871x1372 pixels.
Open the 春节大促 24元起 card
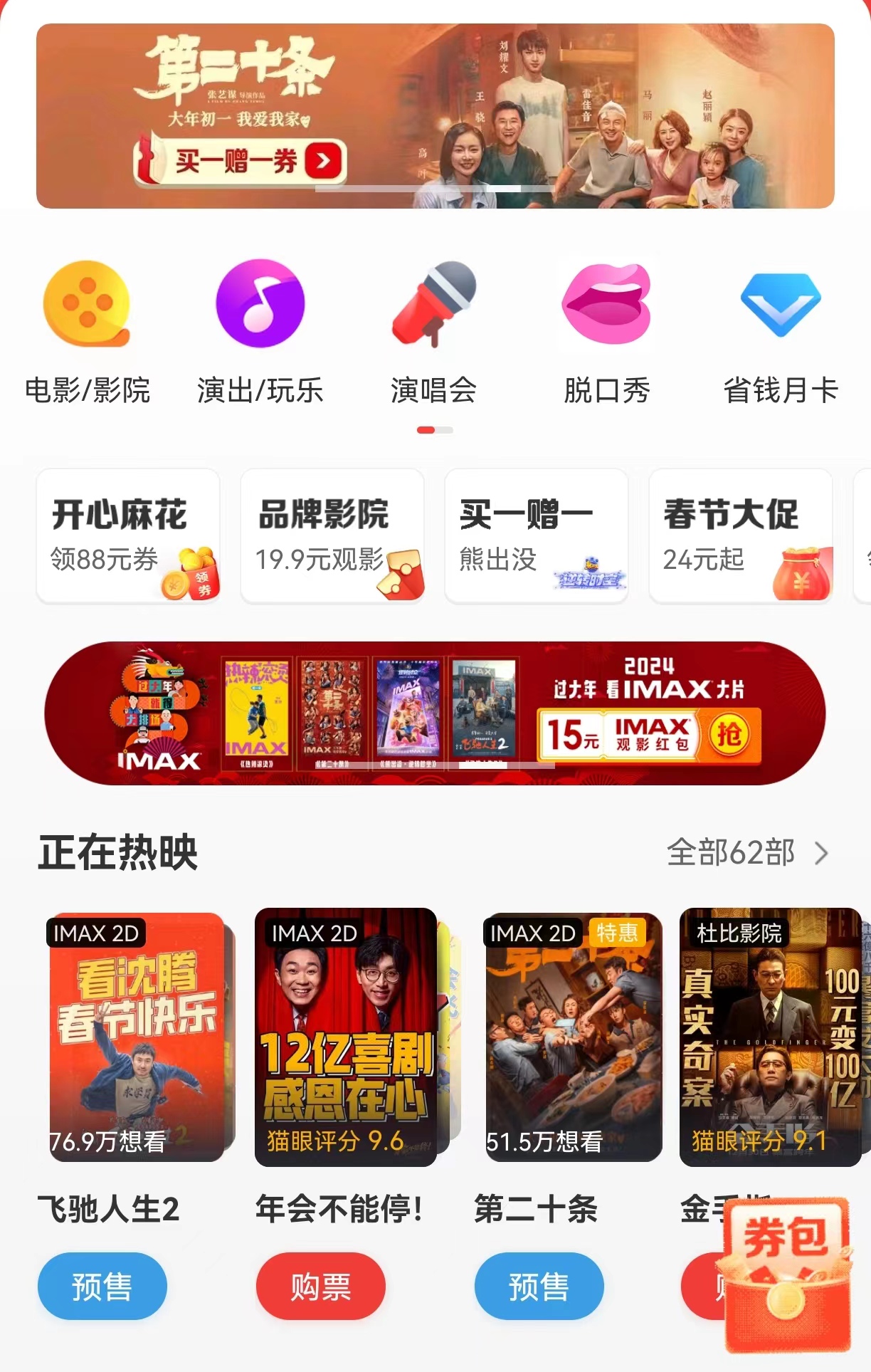click(741, 536)
